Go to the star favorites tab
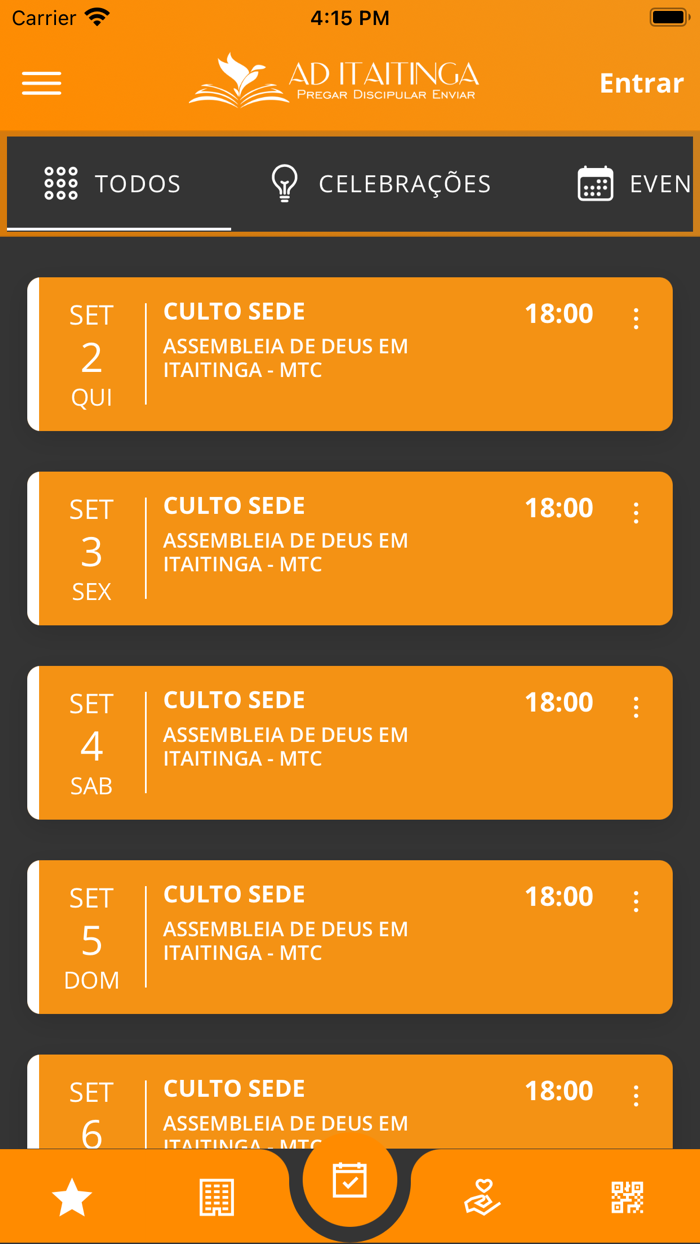The height and width of the screenshot is (1244, 700). [x=72, y=1197]
